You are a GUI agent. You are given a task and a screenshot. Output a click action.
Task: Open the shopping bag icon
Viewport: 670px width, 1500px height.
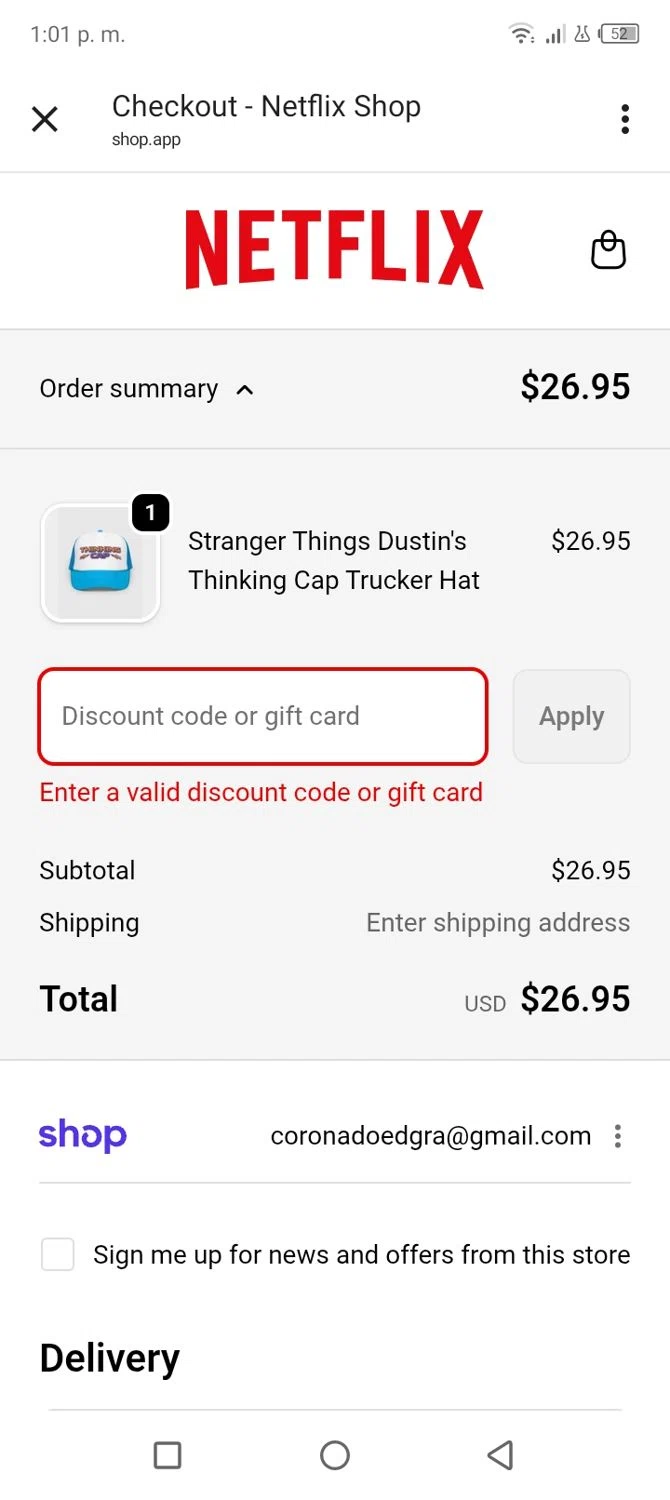[608, 250]
